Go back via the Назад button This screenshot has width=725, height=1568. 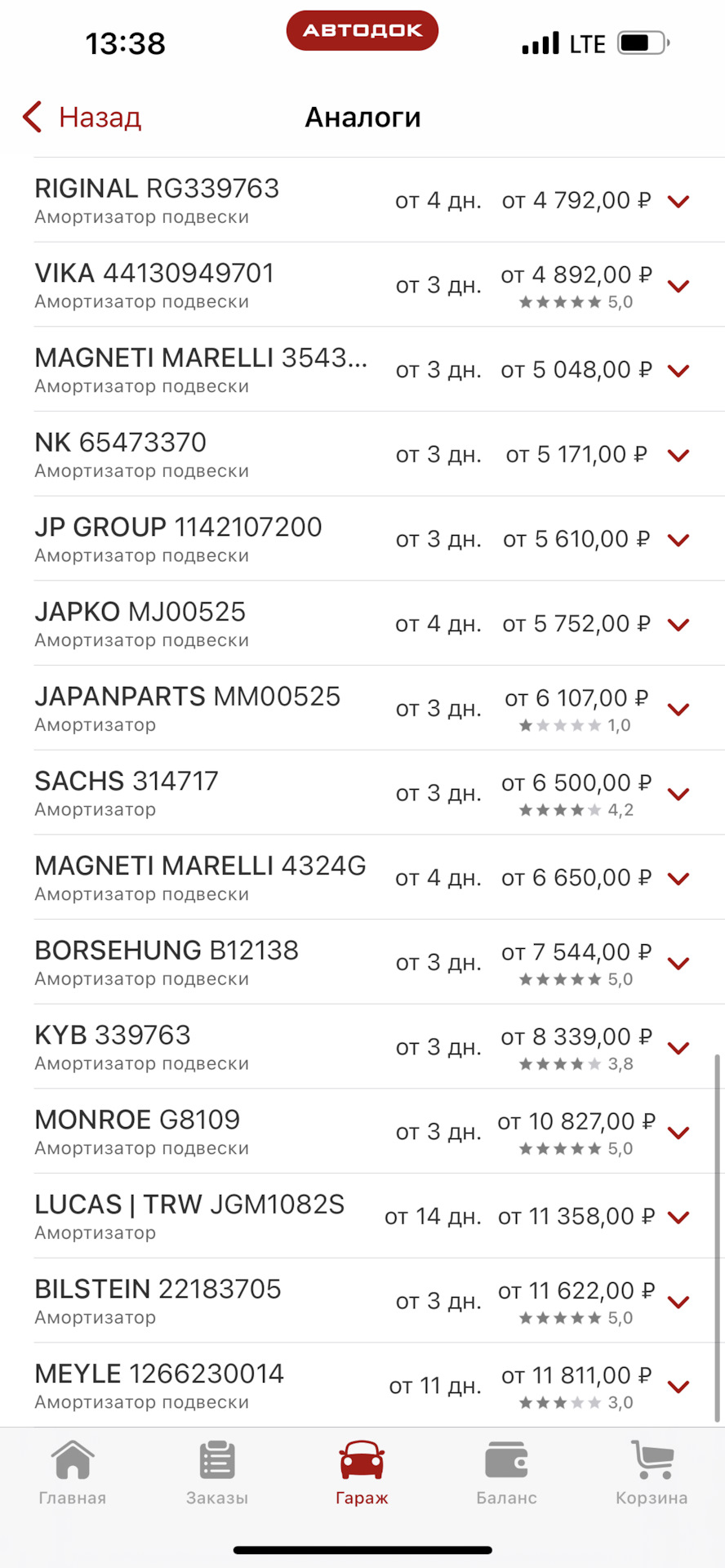tap(82, 118)
